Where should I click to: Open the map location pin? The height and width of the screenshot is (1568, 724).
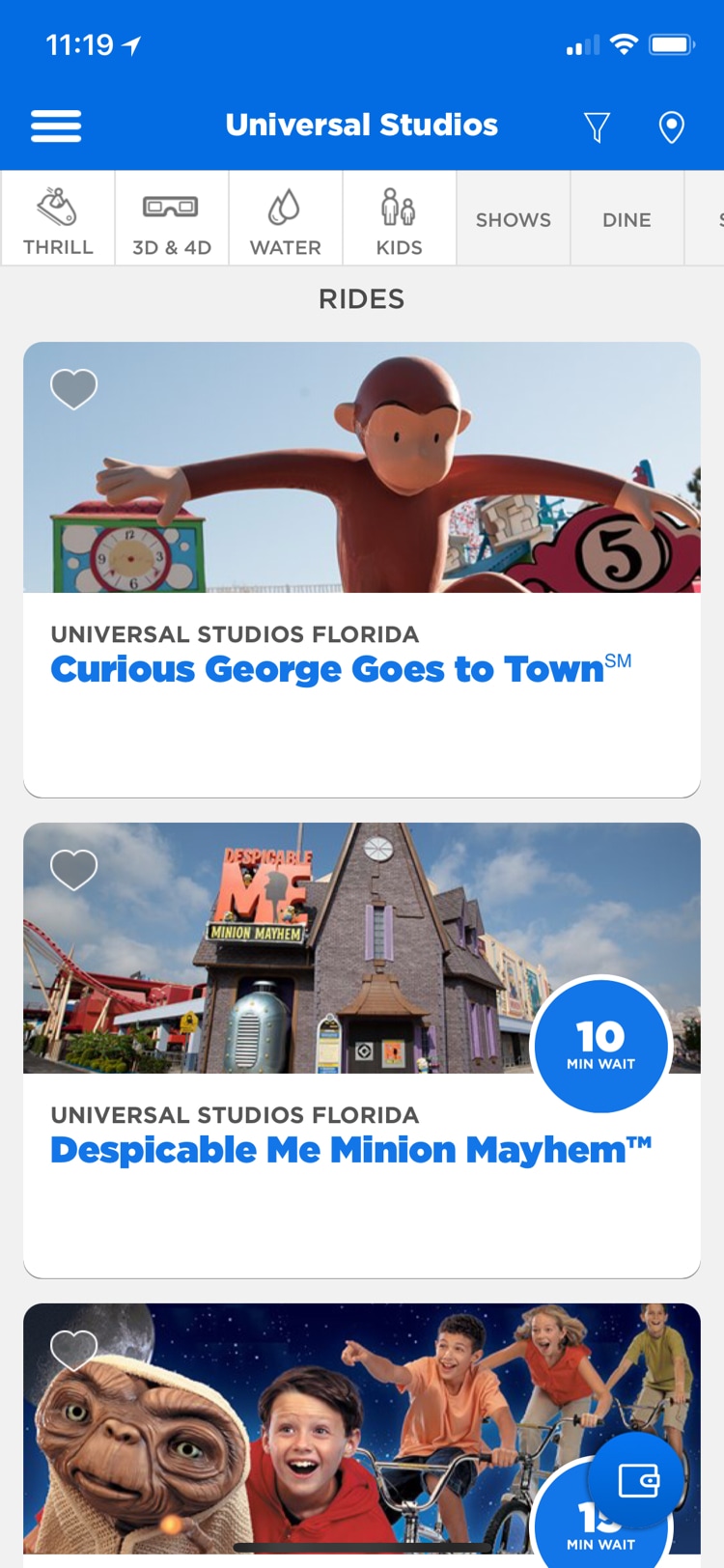click(x=672, y=126)
